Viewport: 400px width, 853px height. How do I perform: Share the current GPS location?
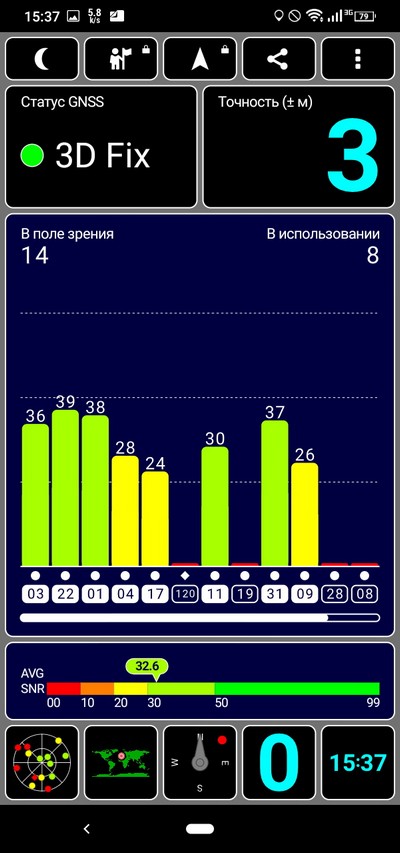(x=279, y=59)
